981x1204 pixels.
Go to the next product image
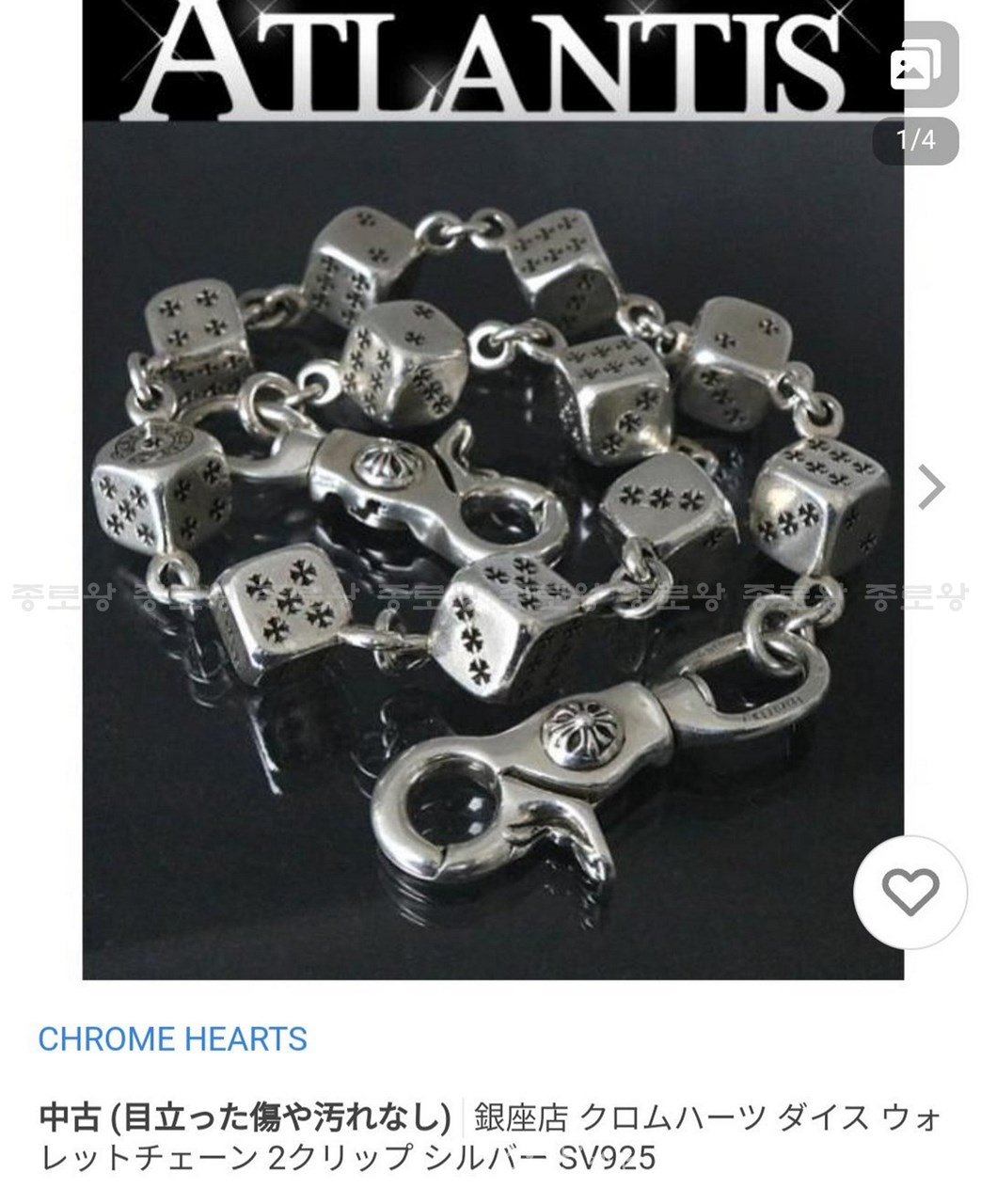pyautogui.click(x=931, y=487)
